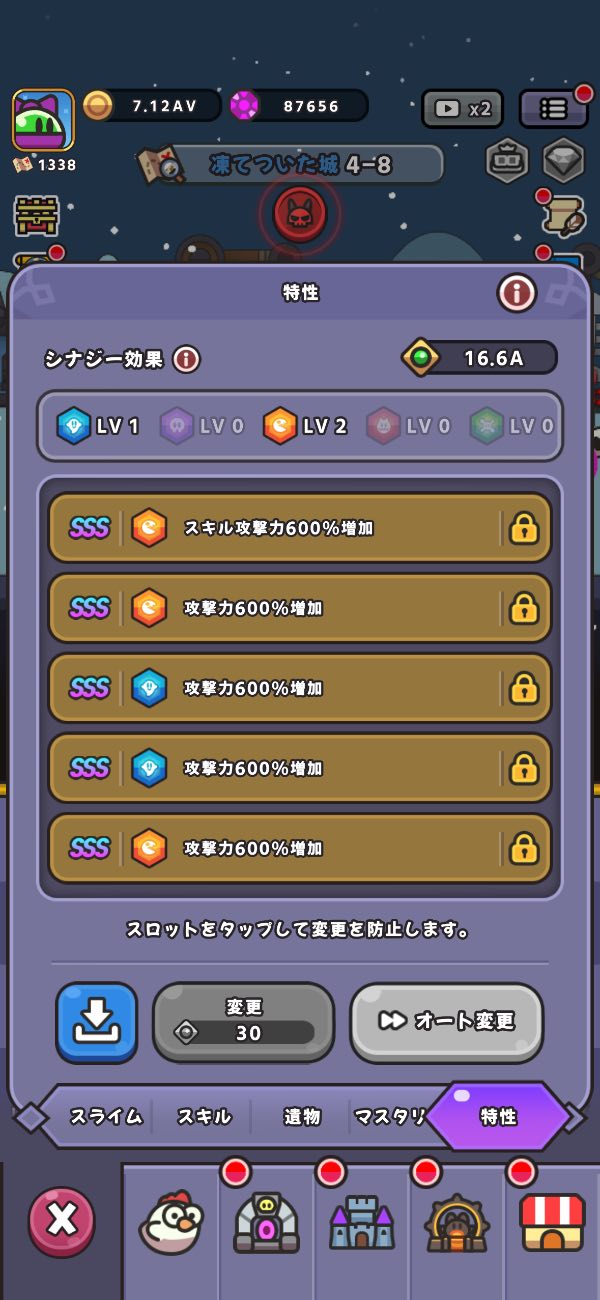This screenshot has height=1300, width=600.
Task: Open the stone portal menu in bottom bar
Action: point(266,1222)
